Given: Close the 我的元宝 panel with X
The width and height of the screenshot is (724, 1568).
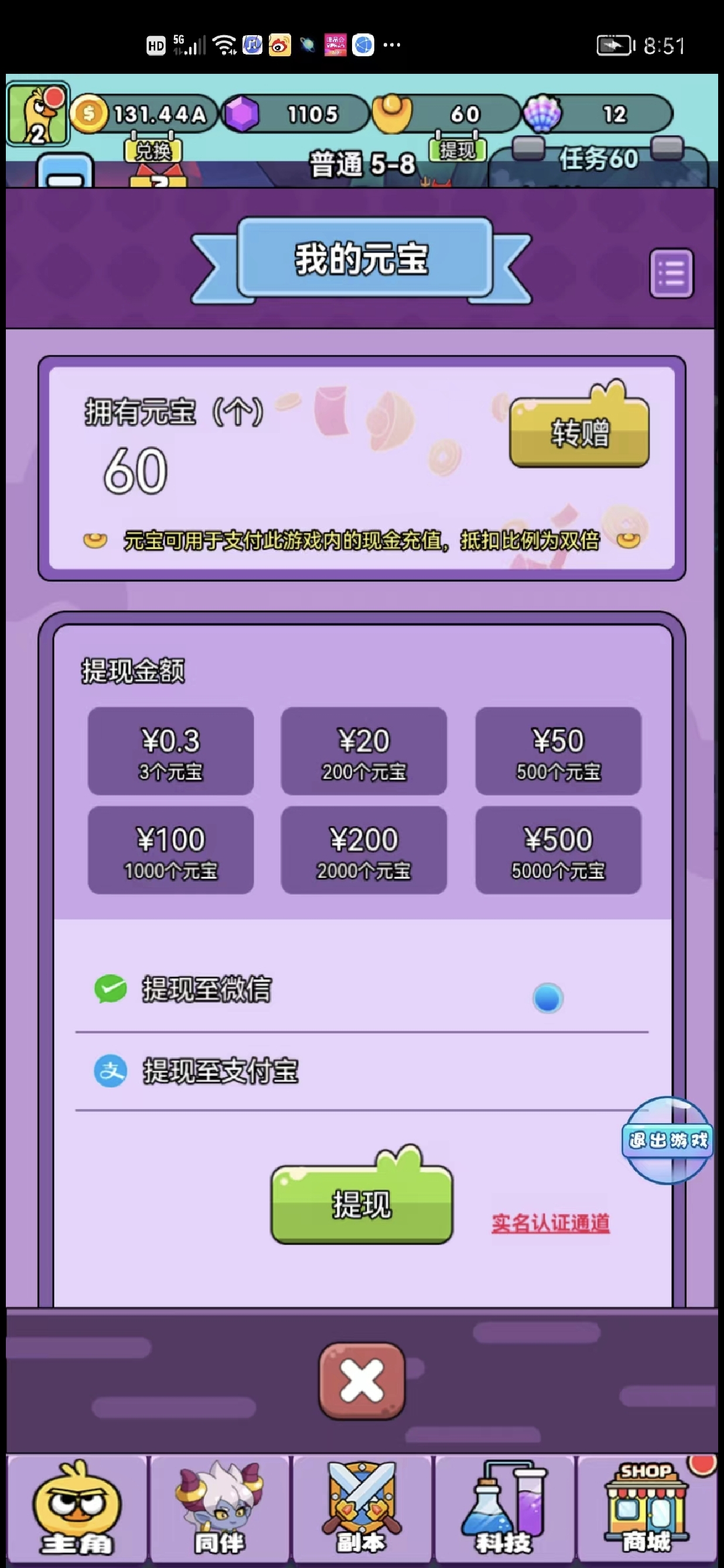Looking at the screenshot, I should [x=362, y=1381].
